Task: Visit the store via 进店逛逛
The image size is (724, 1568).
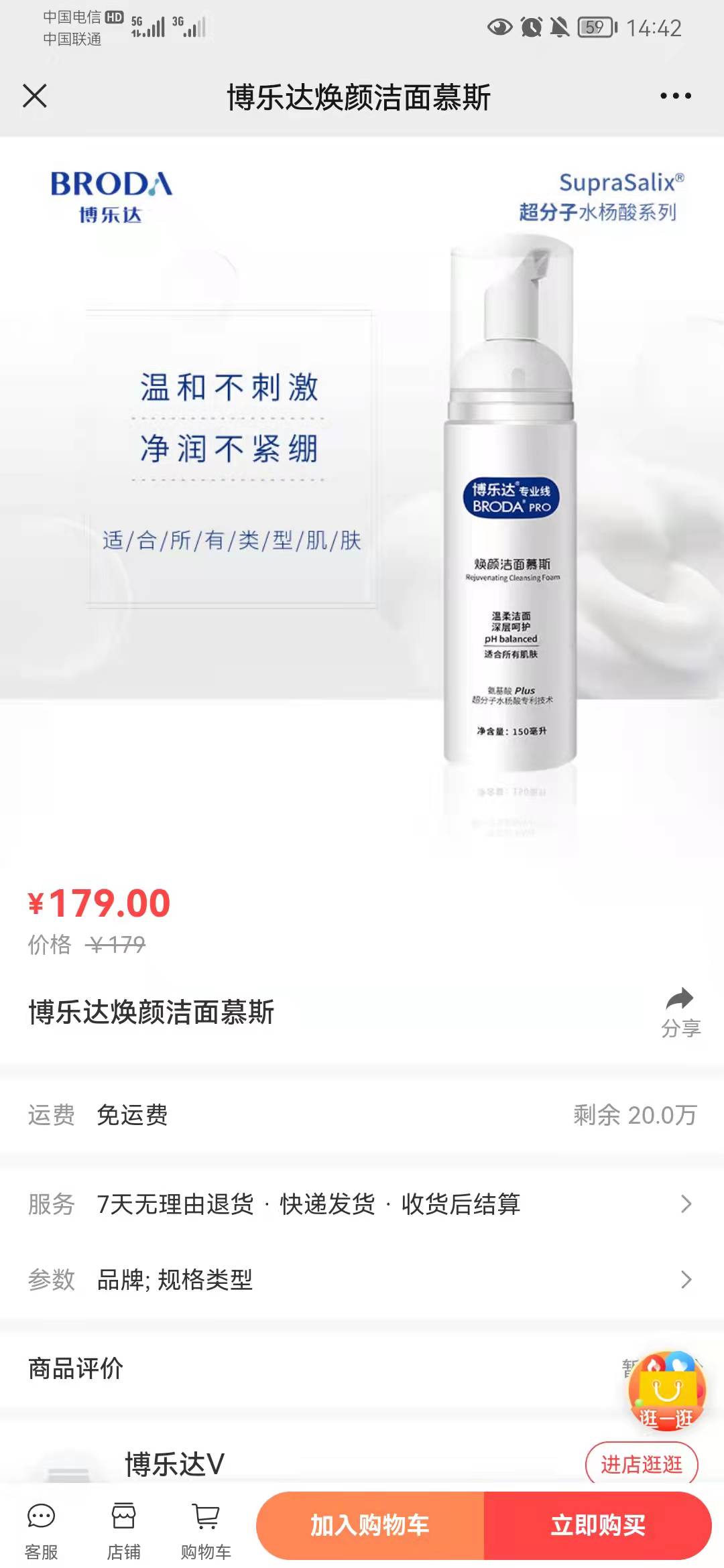Action: (x=642, y=1463)
